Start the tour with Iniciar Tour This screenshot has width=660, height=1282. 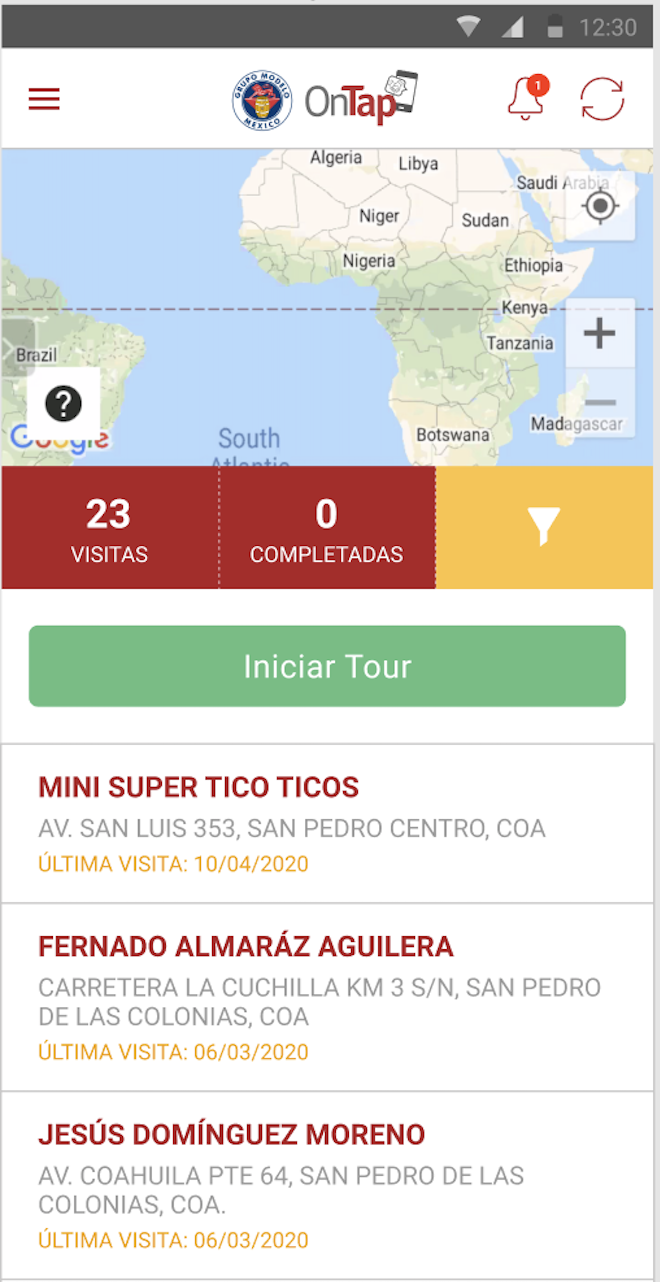(327, 666)
